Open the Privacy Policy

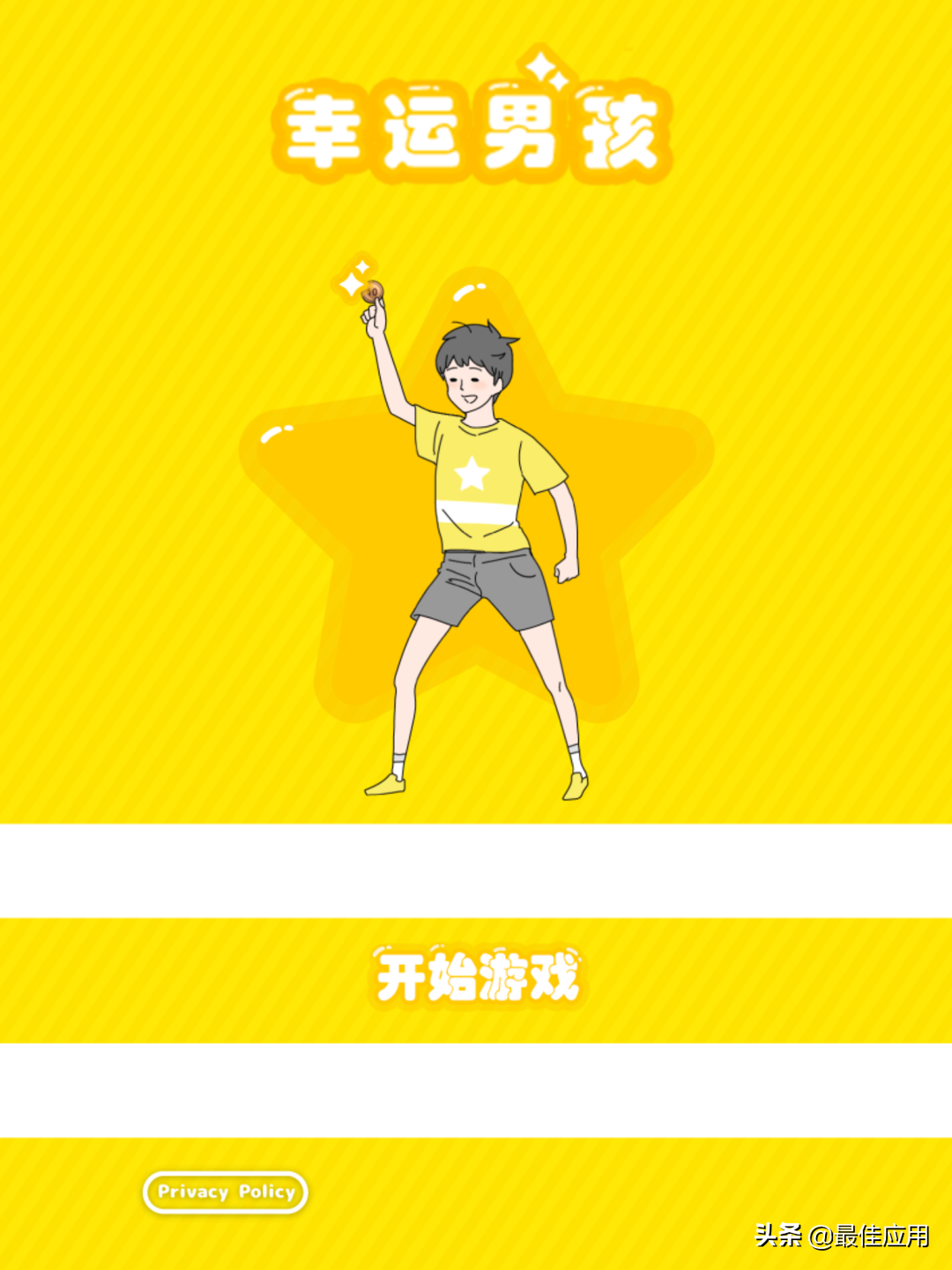[226, 1192]
